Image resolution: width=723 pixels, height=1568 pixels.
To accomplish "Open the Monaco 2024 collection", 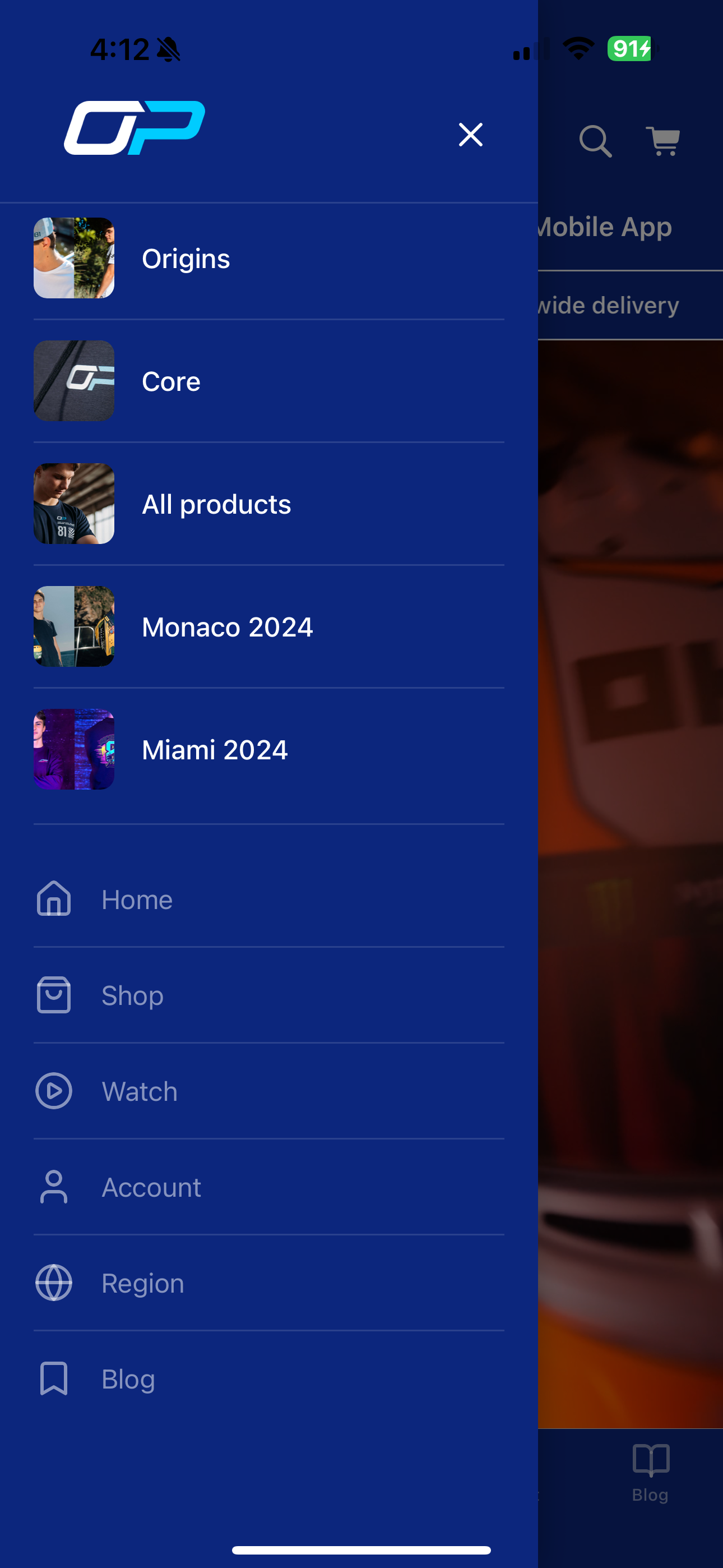I will (227, 628).
